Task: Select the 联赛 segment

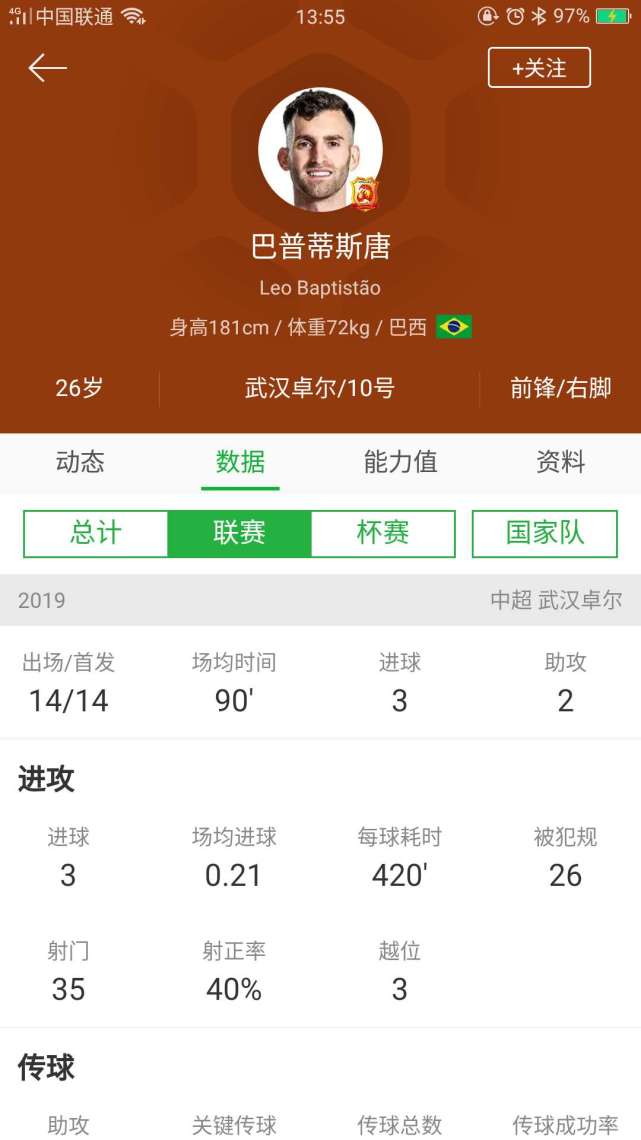Action: tap(240, 533)
